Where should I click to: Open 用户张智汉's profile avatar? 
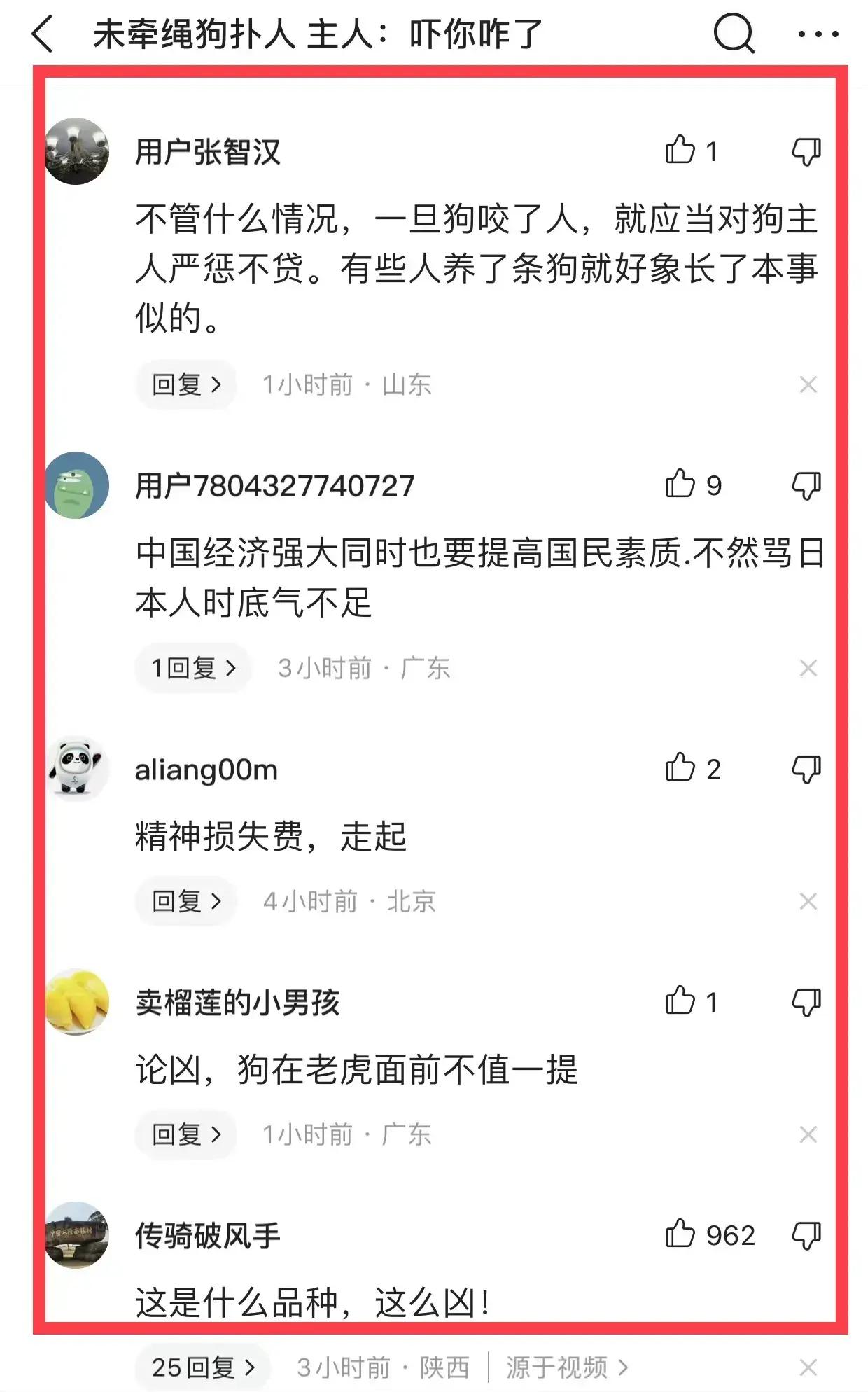pos(77,151)
